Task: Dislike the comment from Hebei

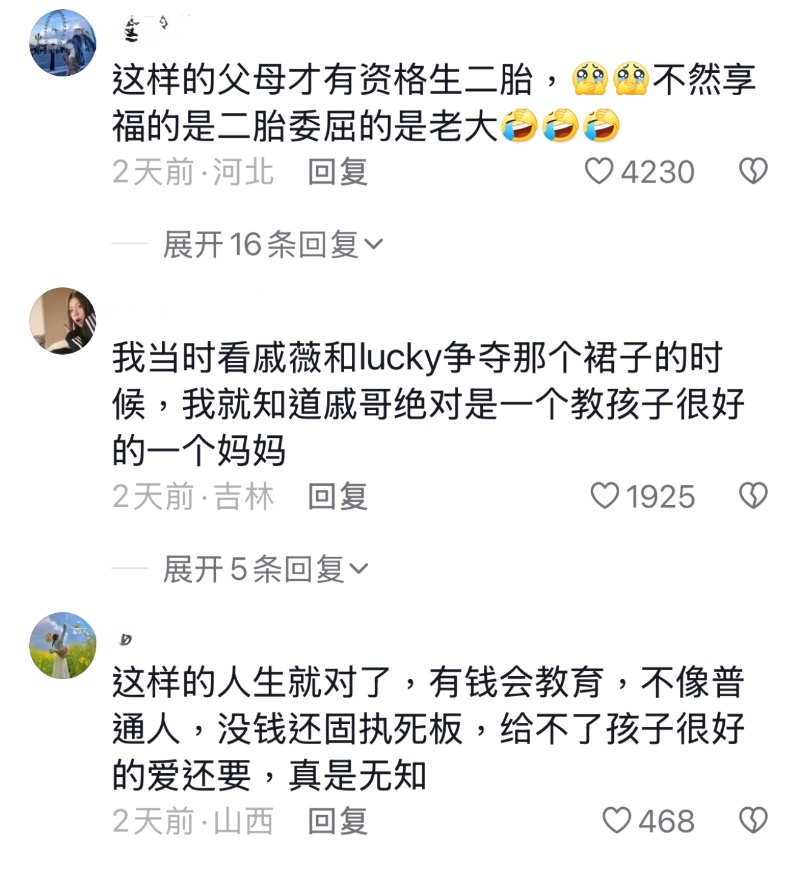Action: 752,172
